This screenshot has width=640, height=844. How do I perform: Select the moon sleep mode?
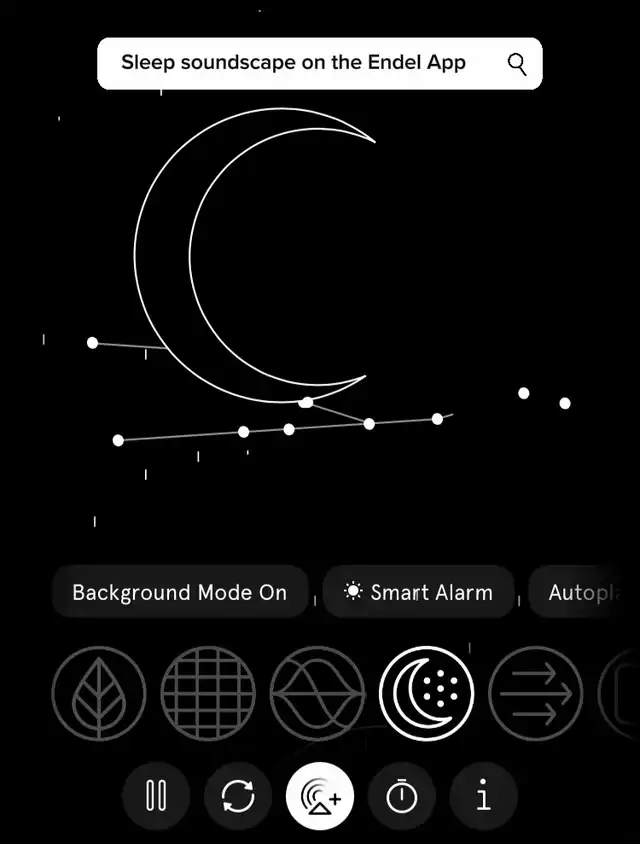click(427, 692)
